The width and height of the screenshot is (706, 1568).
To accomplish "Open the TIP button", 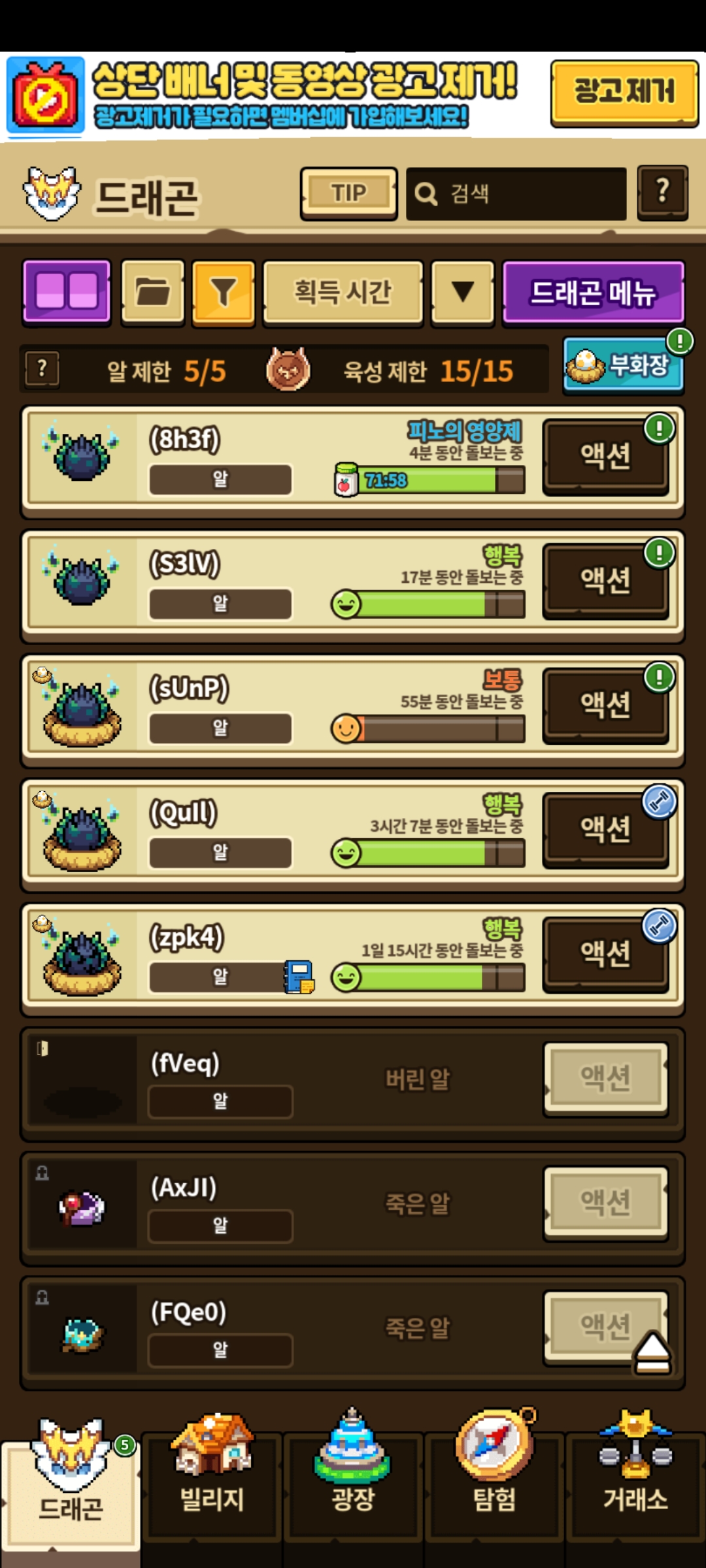I will point(348,193).
